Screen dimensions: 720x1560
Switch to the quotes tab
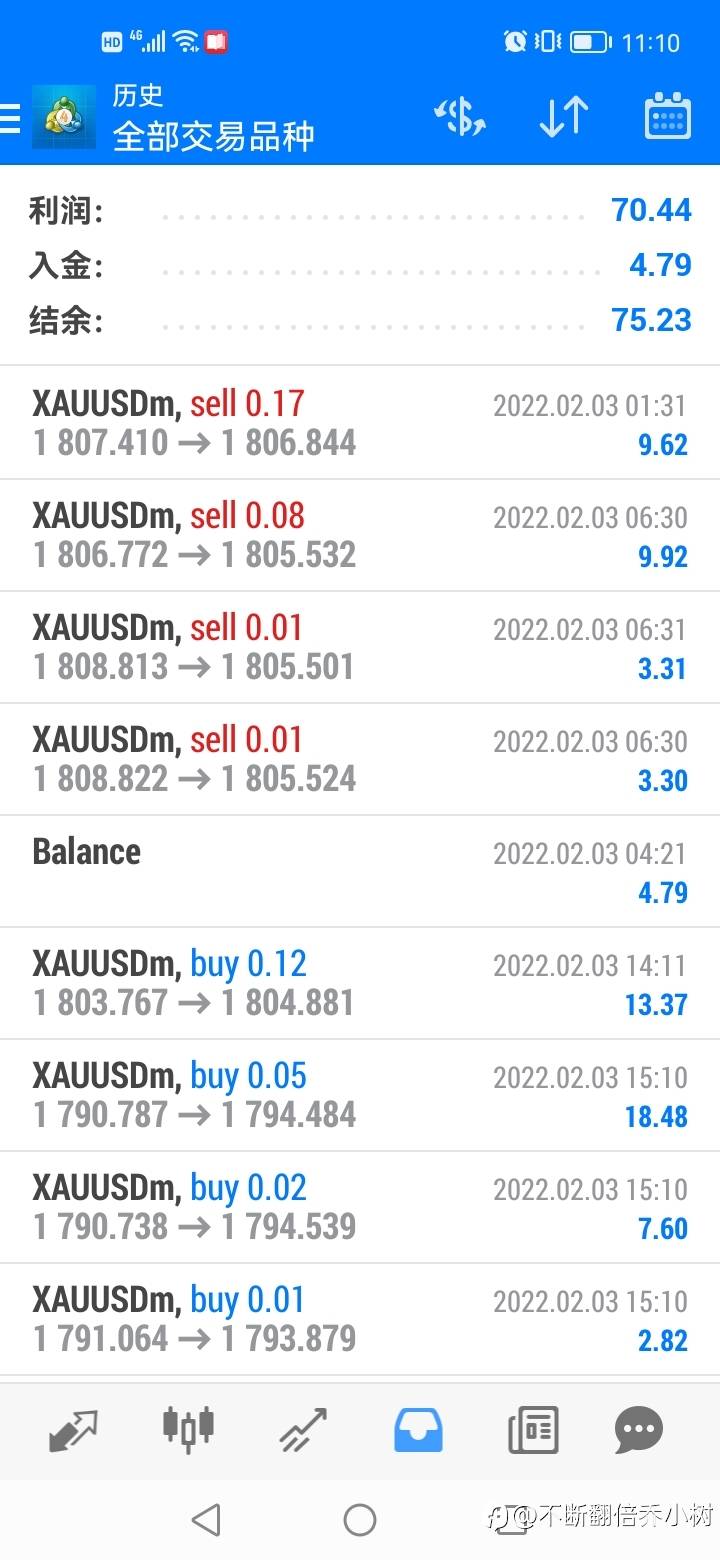click(74, 1430)
